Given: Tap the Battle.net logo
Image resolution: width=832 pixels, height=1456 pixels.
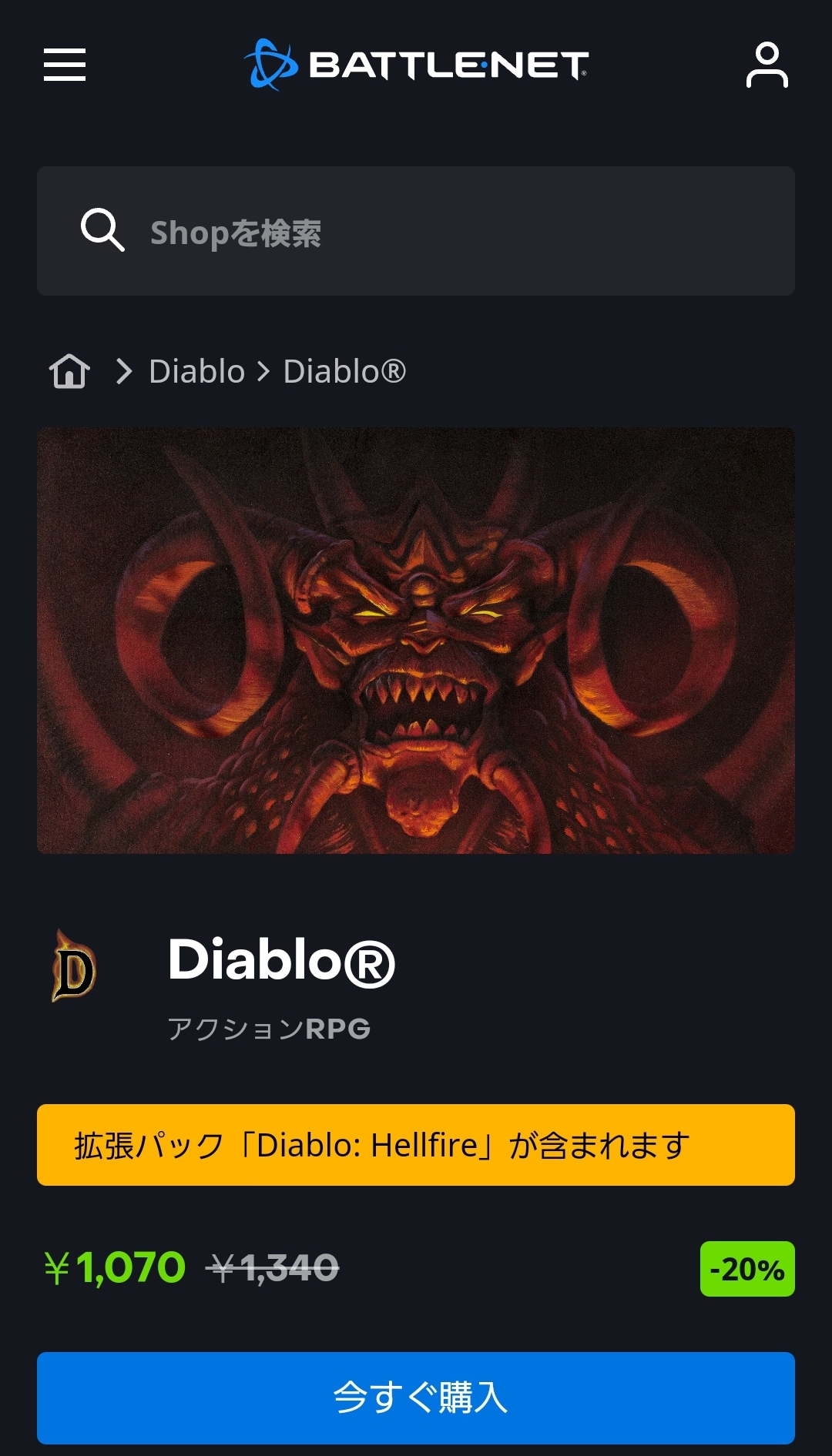Looking at the screenshot, I should pyautogui.click(x=416, y=65).
